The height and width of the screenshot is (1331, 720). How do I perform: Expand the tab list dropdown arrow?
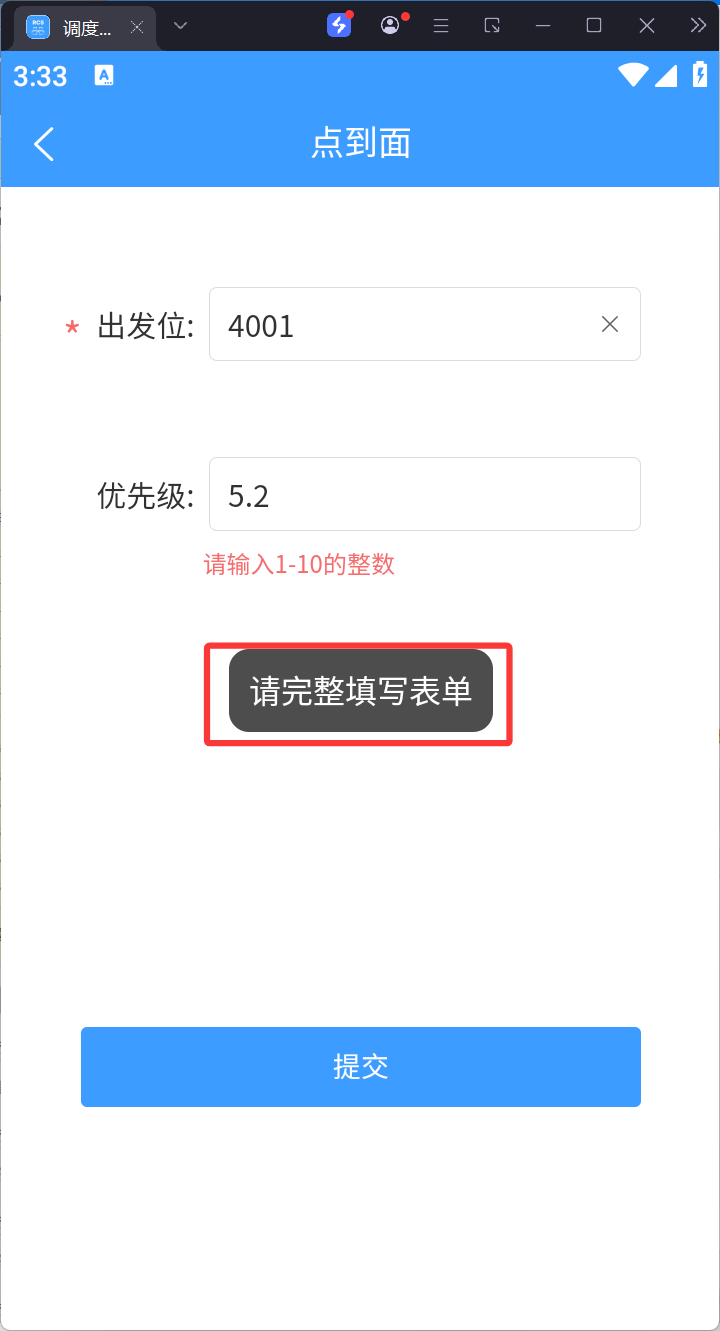(180, 26)
